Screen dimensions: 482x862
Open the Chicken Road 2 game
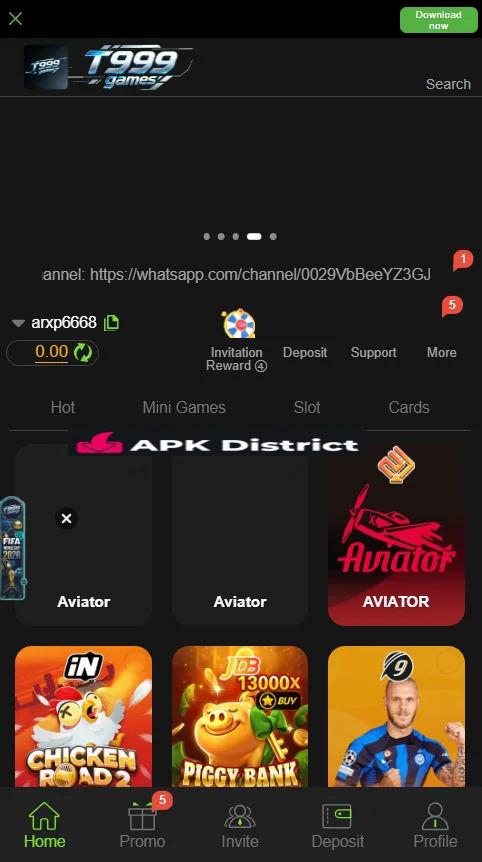[84, 716]
